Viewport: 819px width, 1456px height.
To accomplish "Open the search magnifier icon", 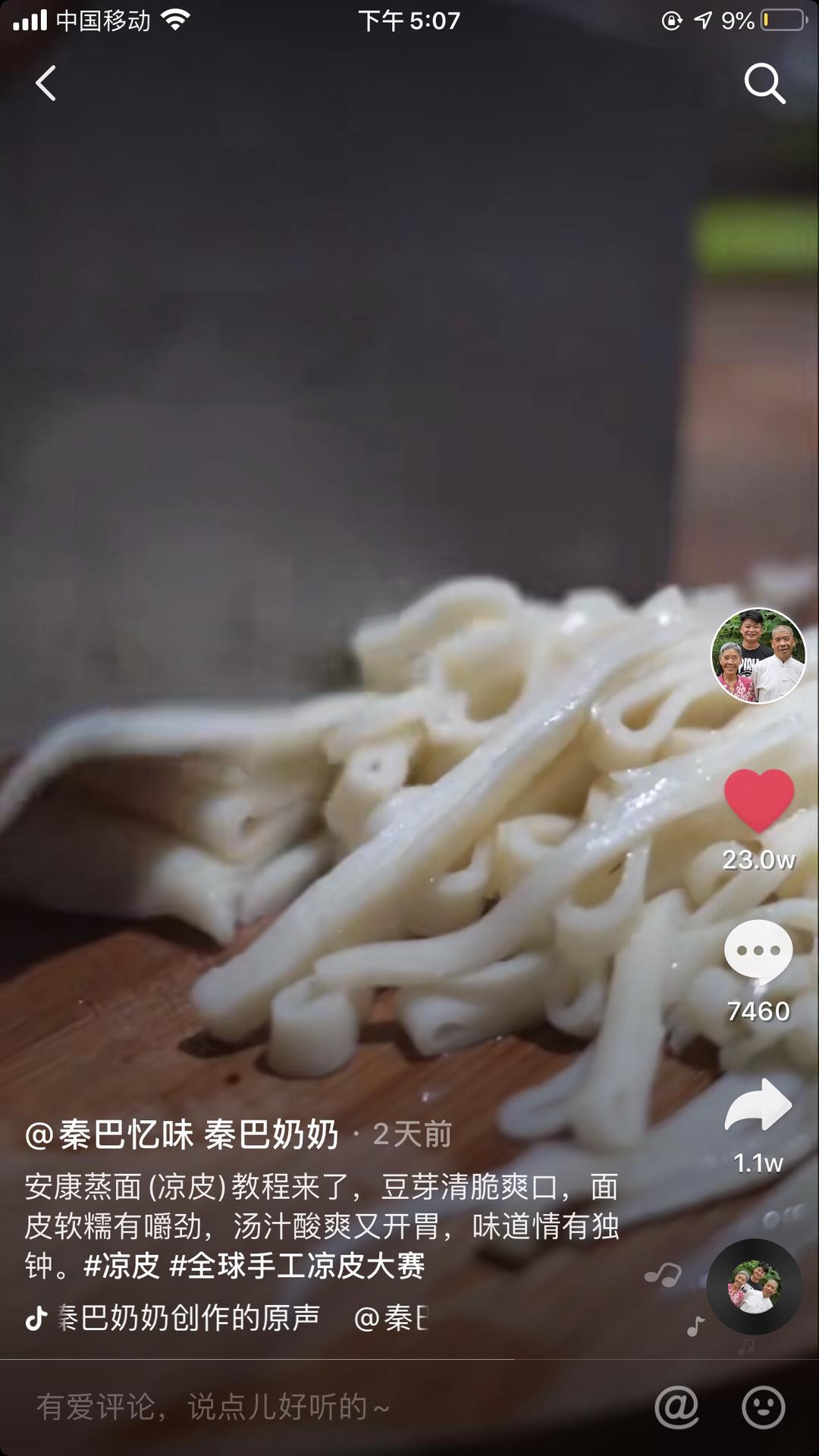I will tap(764, 83).
